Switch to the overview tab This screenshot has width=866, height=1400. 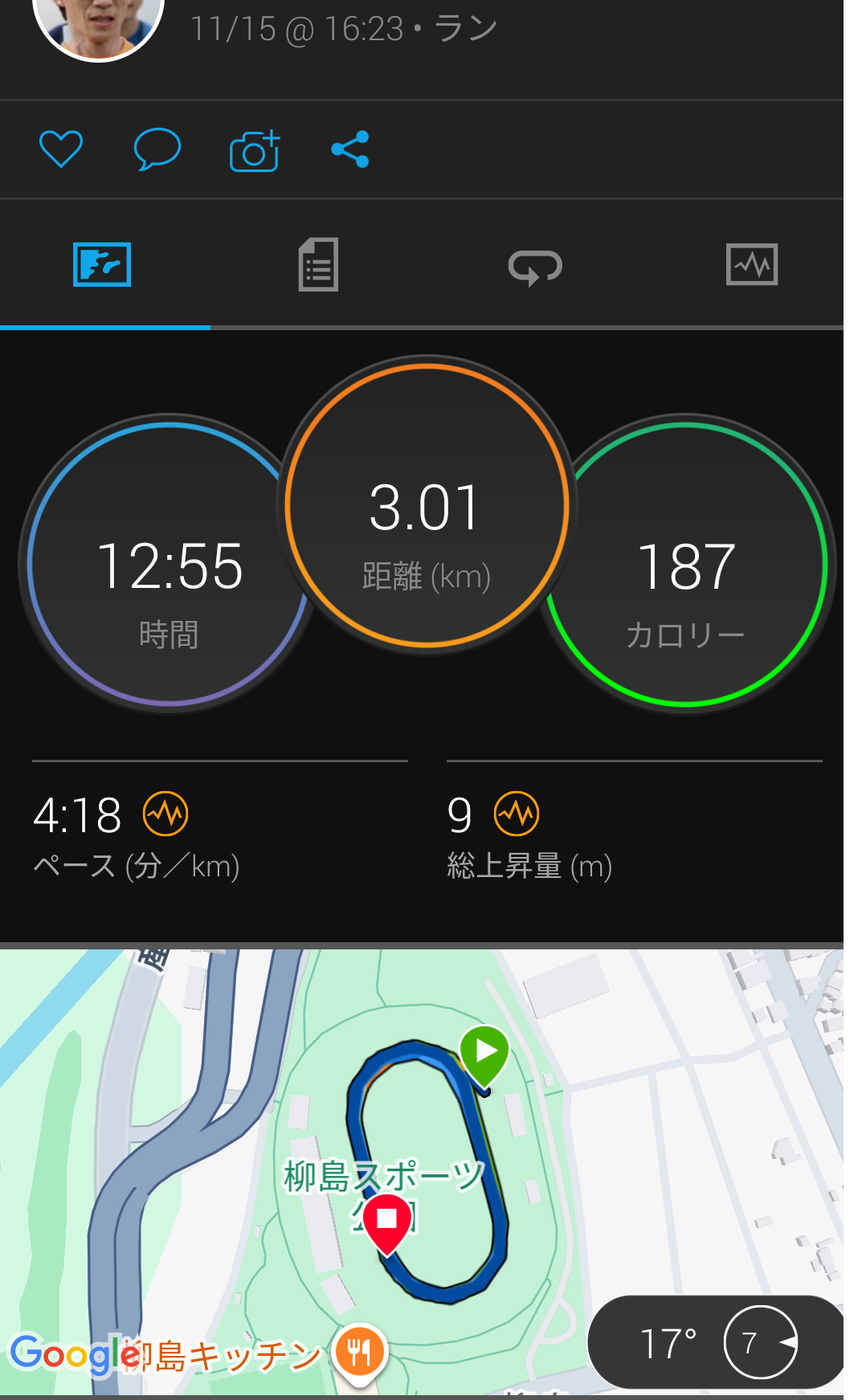click(102, 264)
